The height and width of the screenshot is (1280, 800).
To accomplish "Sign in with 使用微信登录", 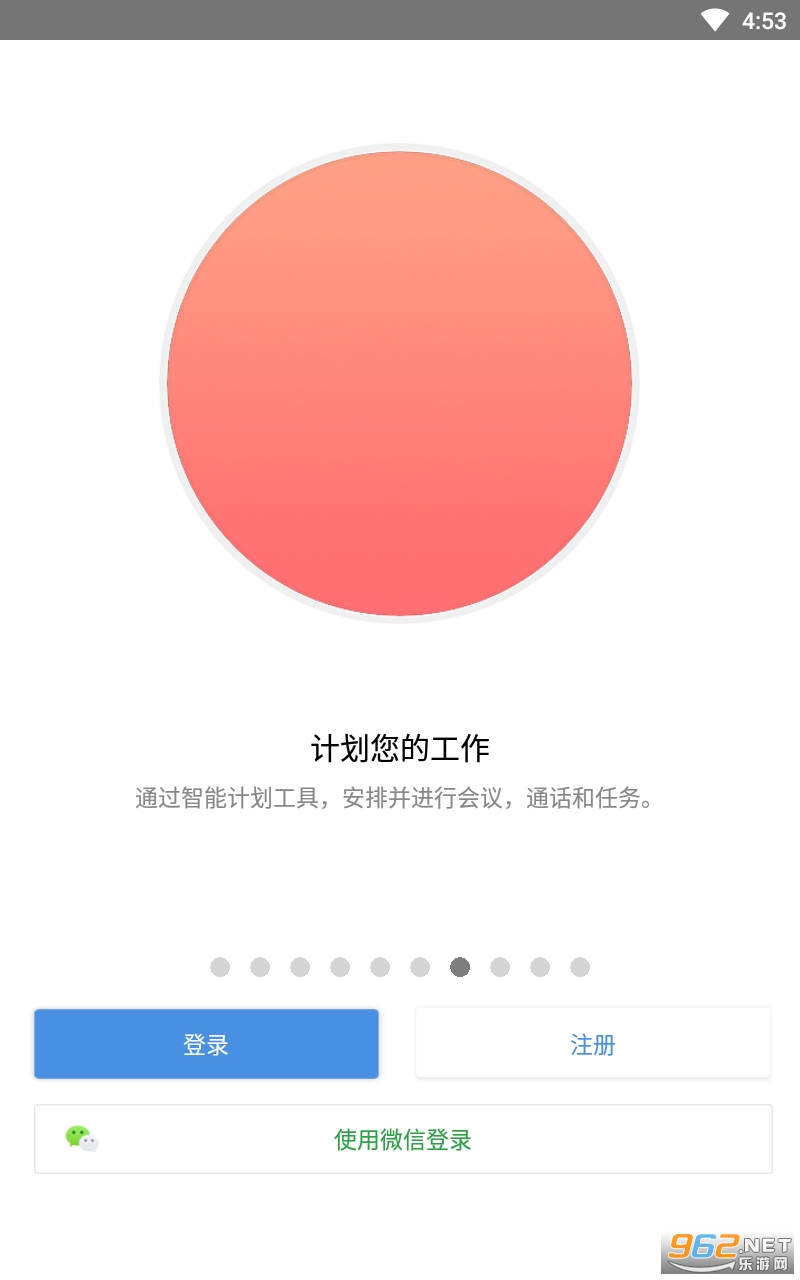I will 403,1139.
